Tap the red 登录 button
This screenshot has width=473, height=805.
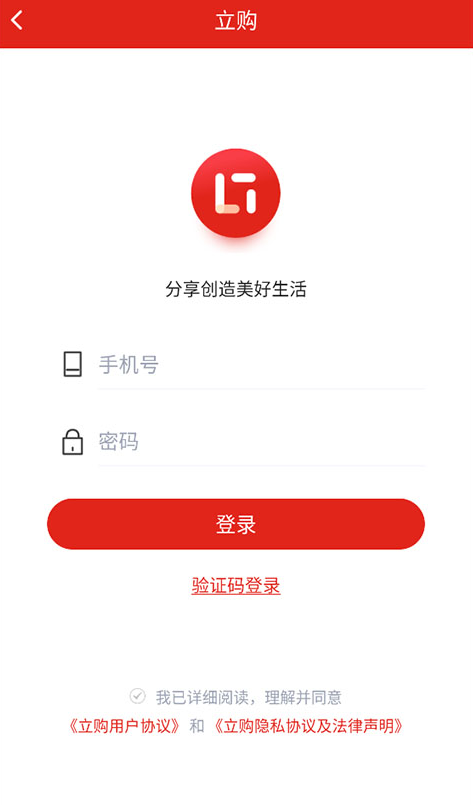236,524
